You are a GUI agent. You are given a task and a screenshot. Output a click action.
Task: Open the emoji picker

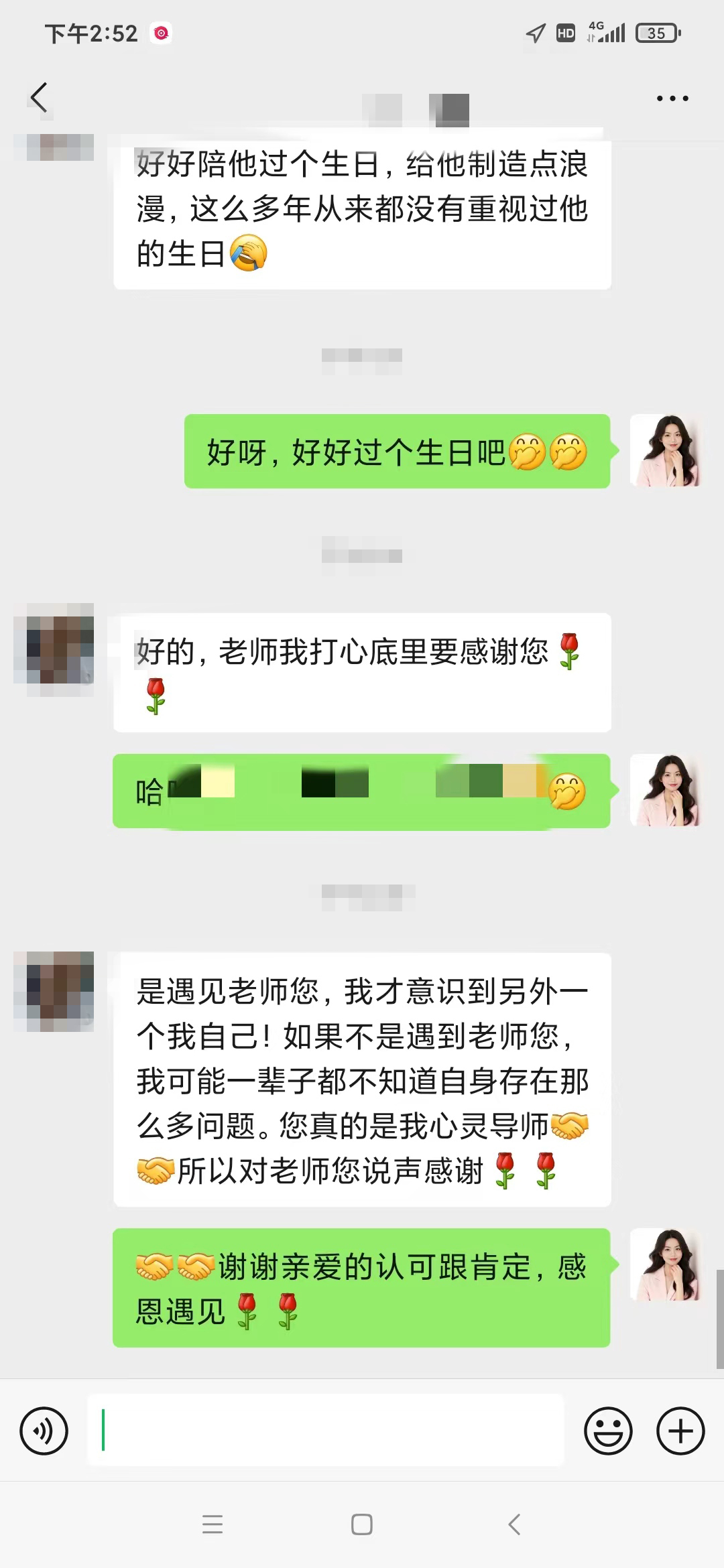(x=608, y=1431)
